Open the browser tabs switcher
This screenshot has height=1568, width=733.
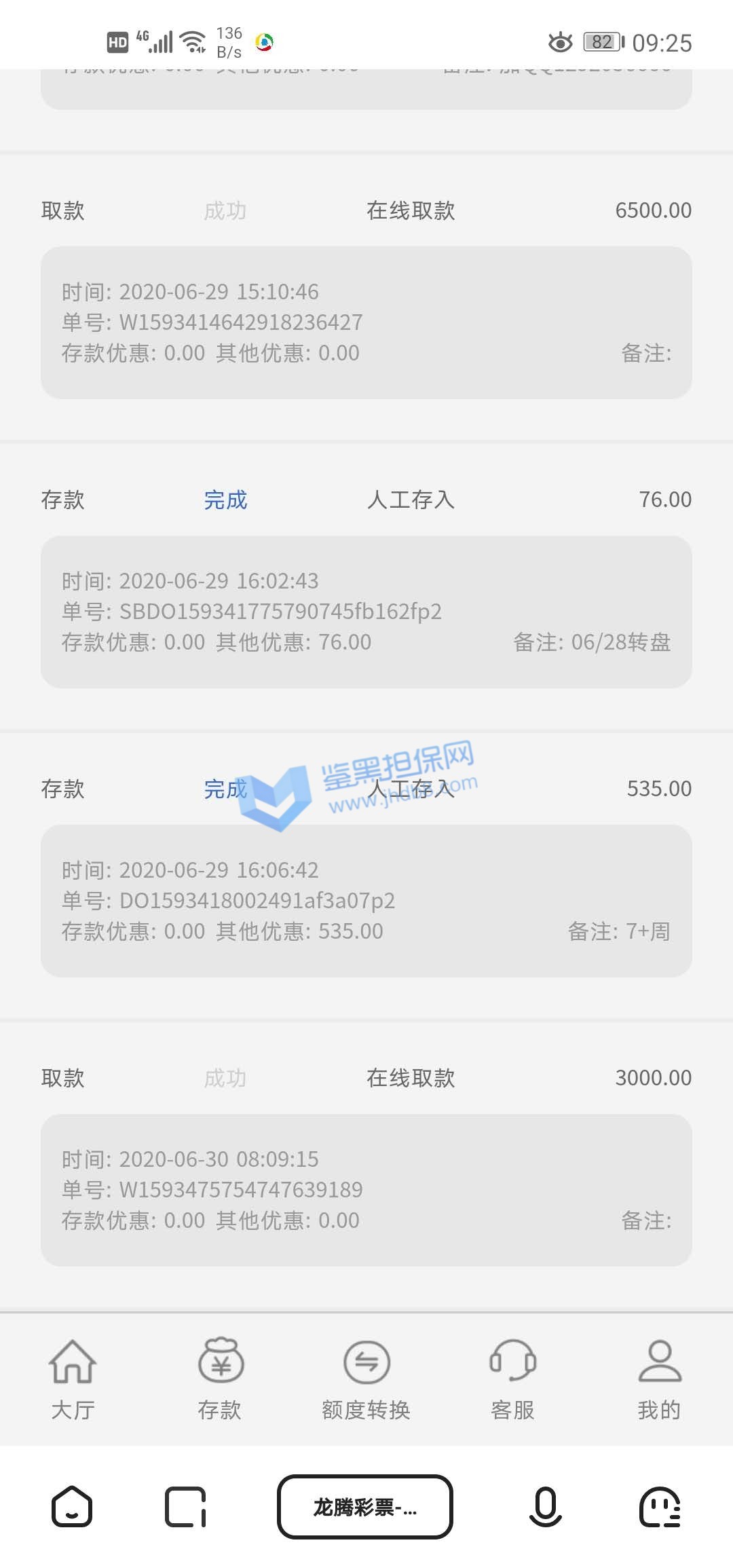click(185, 1507)
